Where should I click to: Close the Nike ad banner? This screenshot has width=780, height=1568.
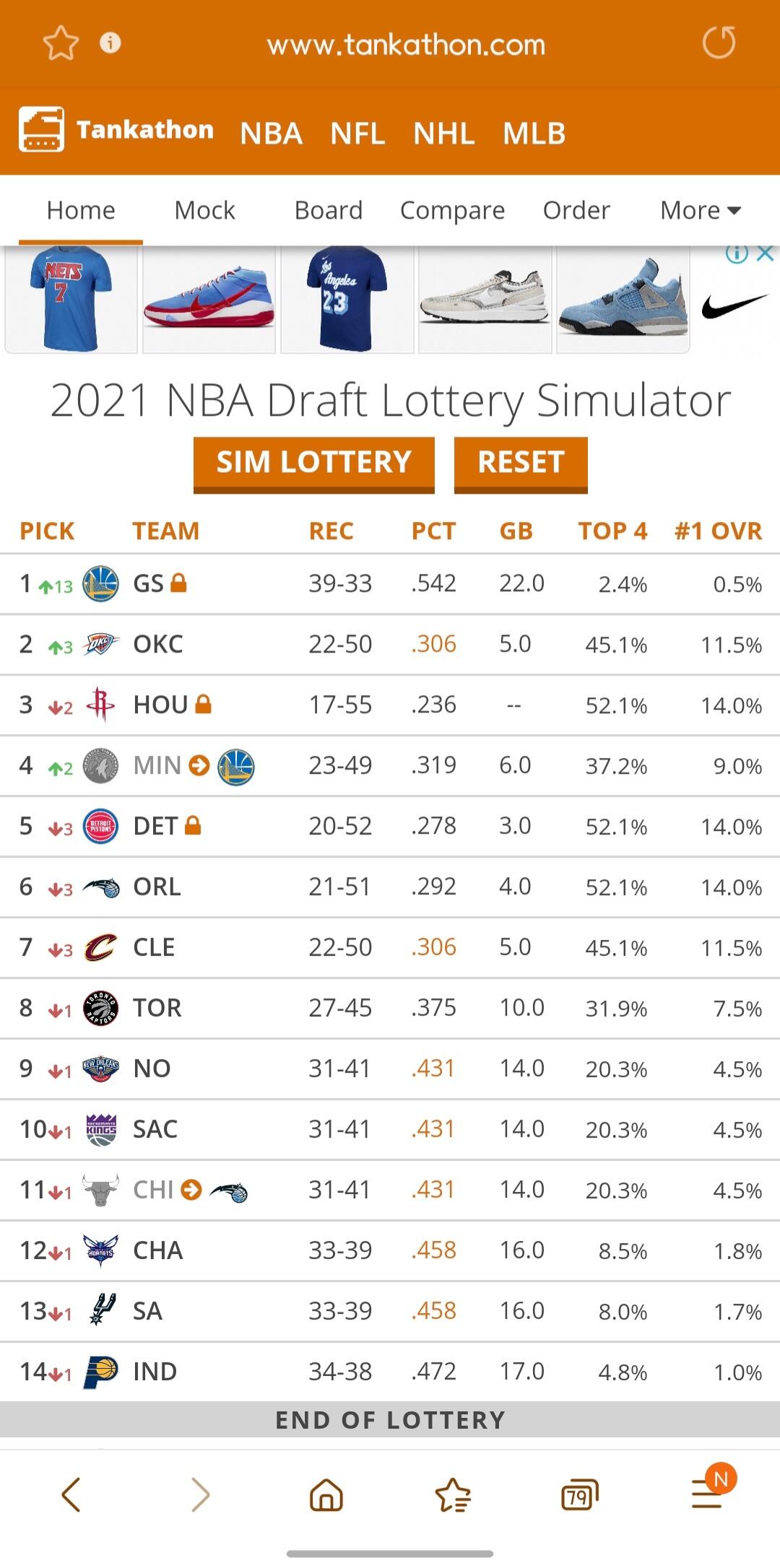coord(766,253)
